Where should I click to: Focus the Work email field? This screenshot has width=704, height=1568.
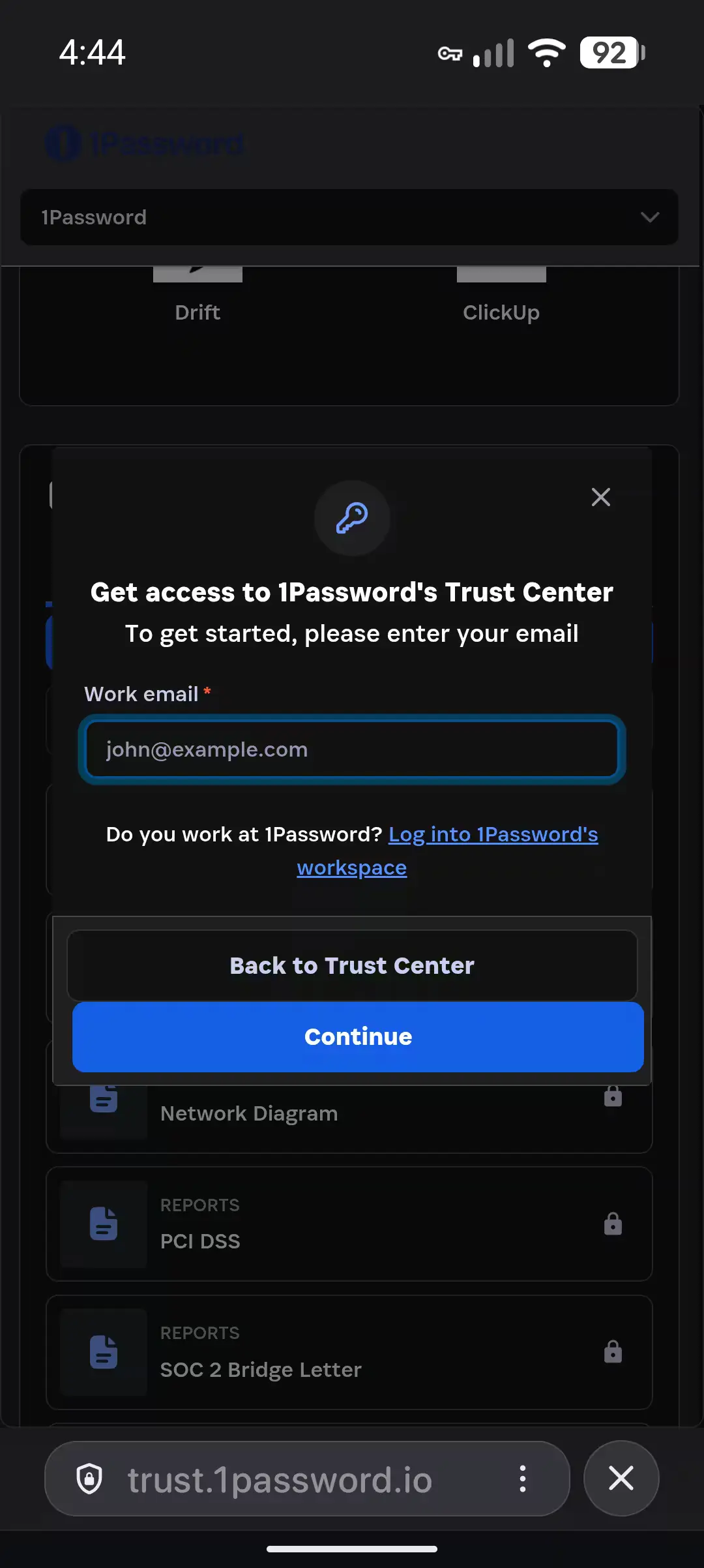352,749
